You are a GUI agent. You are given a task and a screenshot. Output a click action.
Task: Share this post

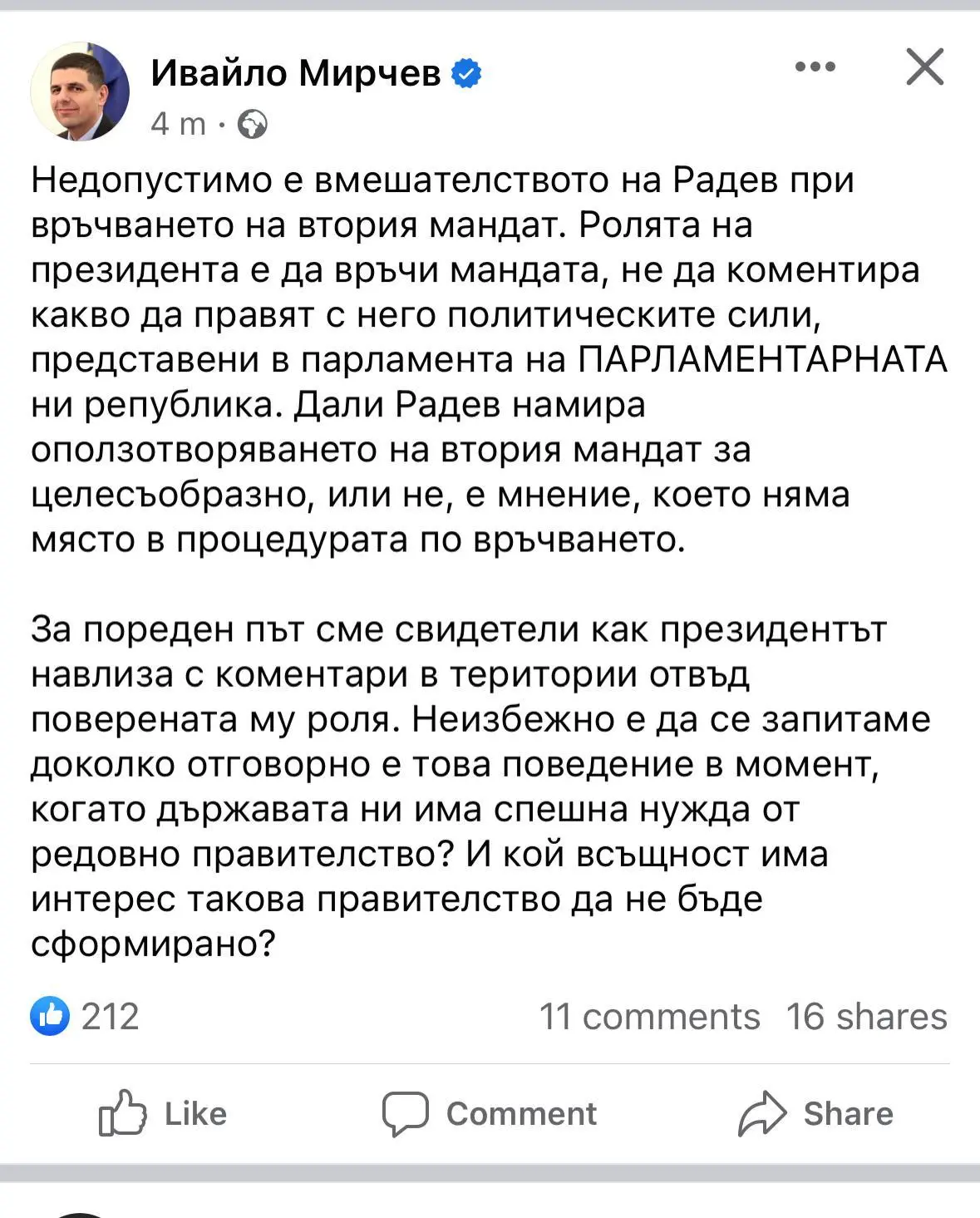pos(815,1114)
